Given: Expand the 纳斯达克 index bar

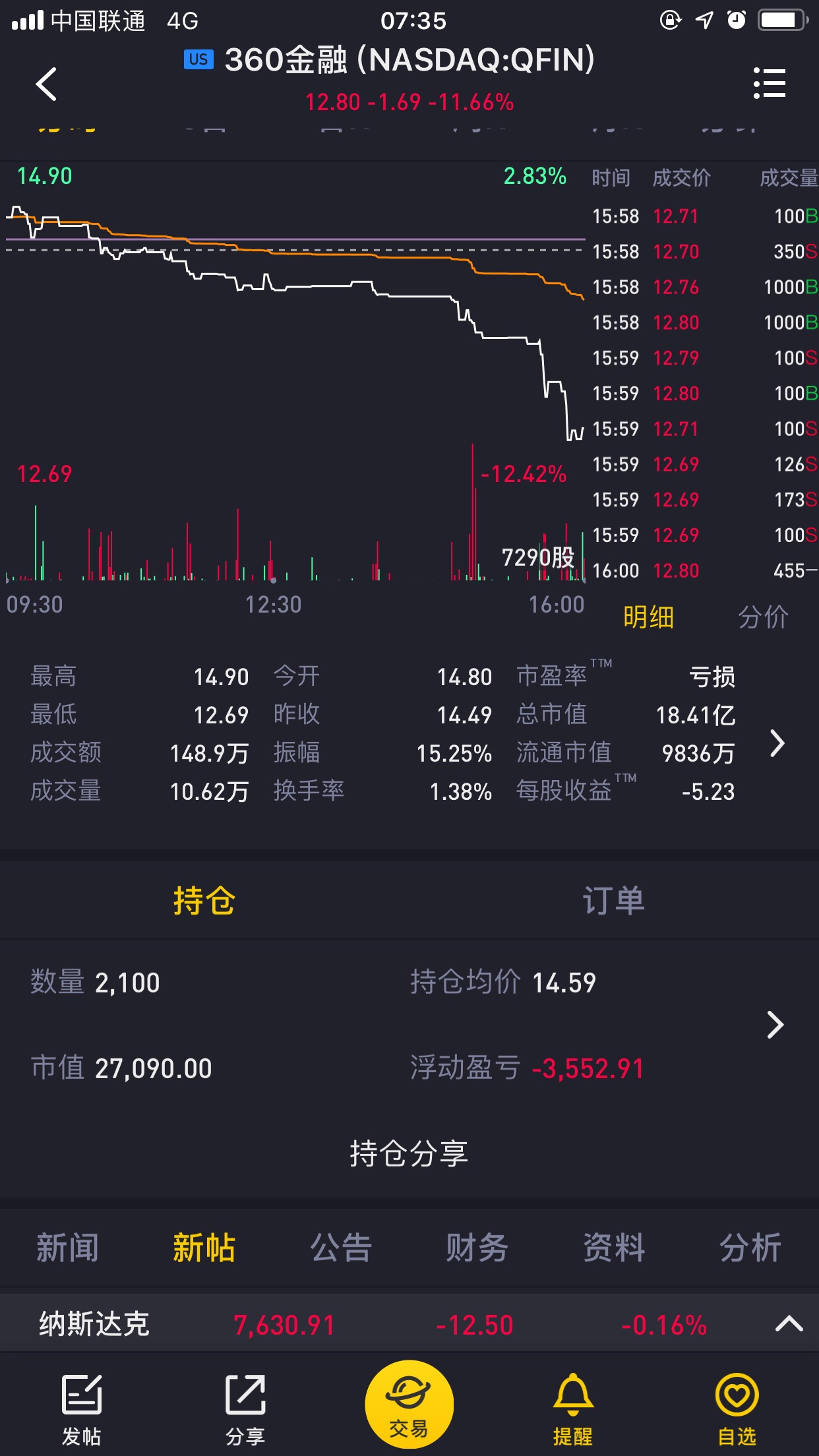Looking at the screenshot, I should coord(789,1323).
